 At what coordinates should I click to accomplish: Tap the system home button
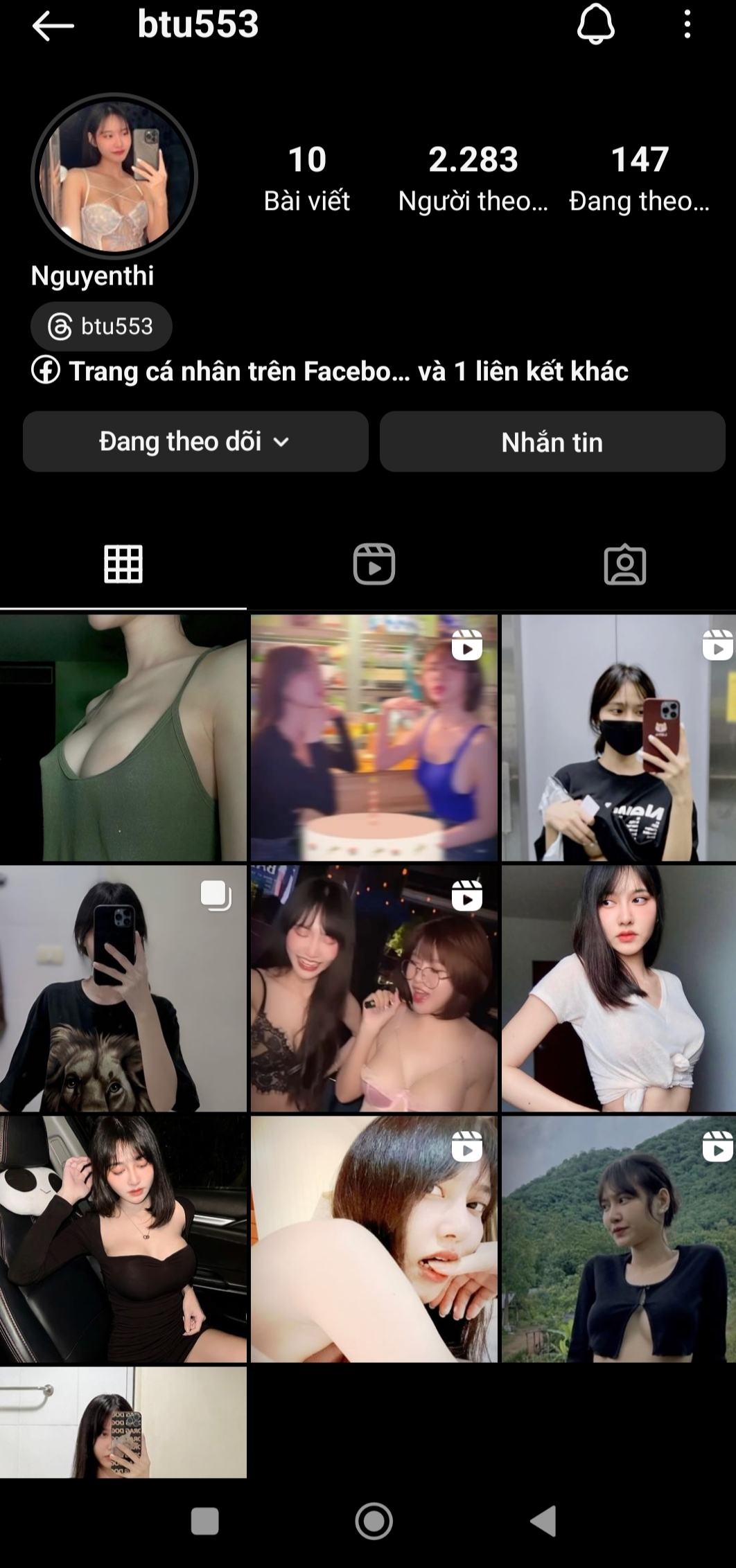point(374,1522)
